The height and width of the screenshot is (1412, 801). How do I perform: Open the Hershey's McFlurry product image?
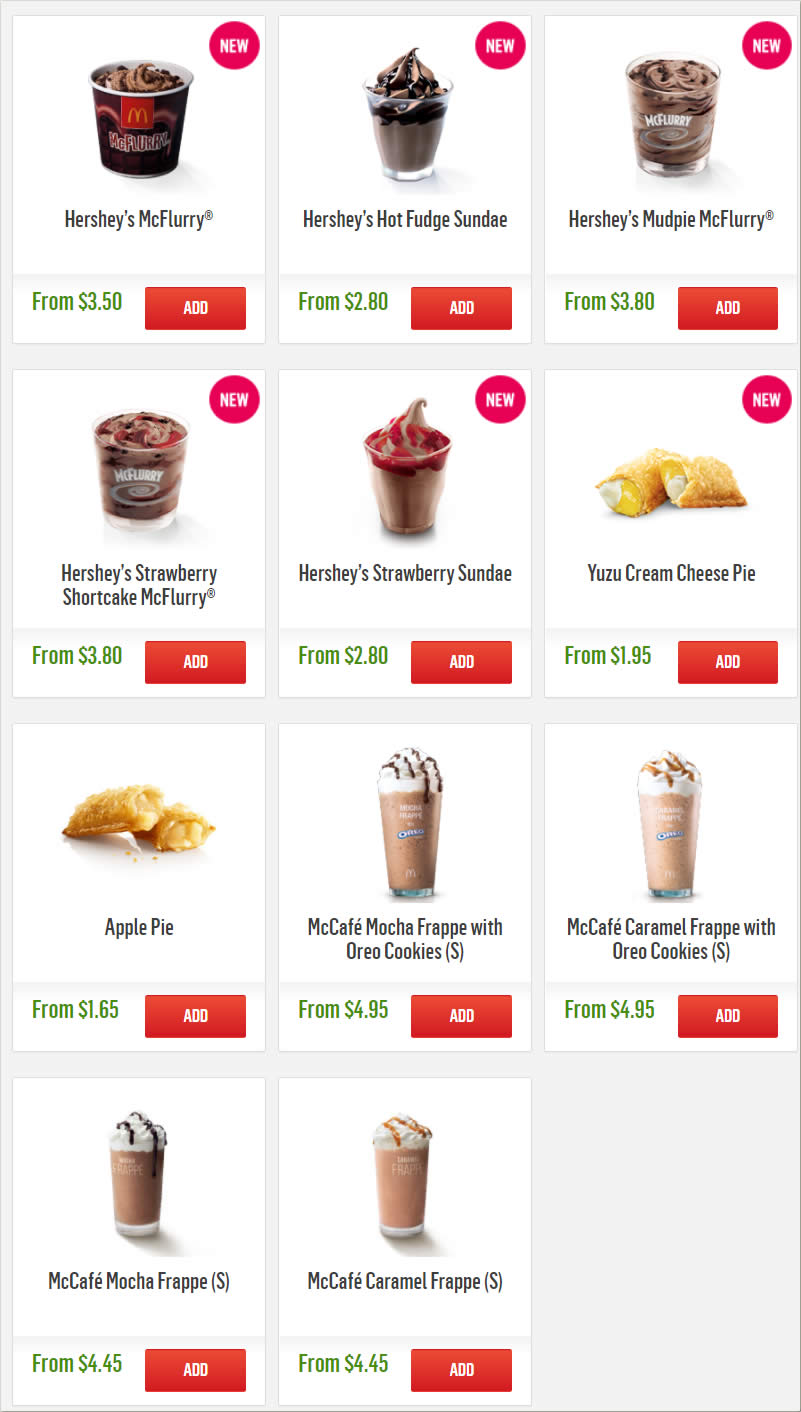[x=140, y=118]
